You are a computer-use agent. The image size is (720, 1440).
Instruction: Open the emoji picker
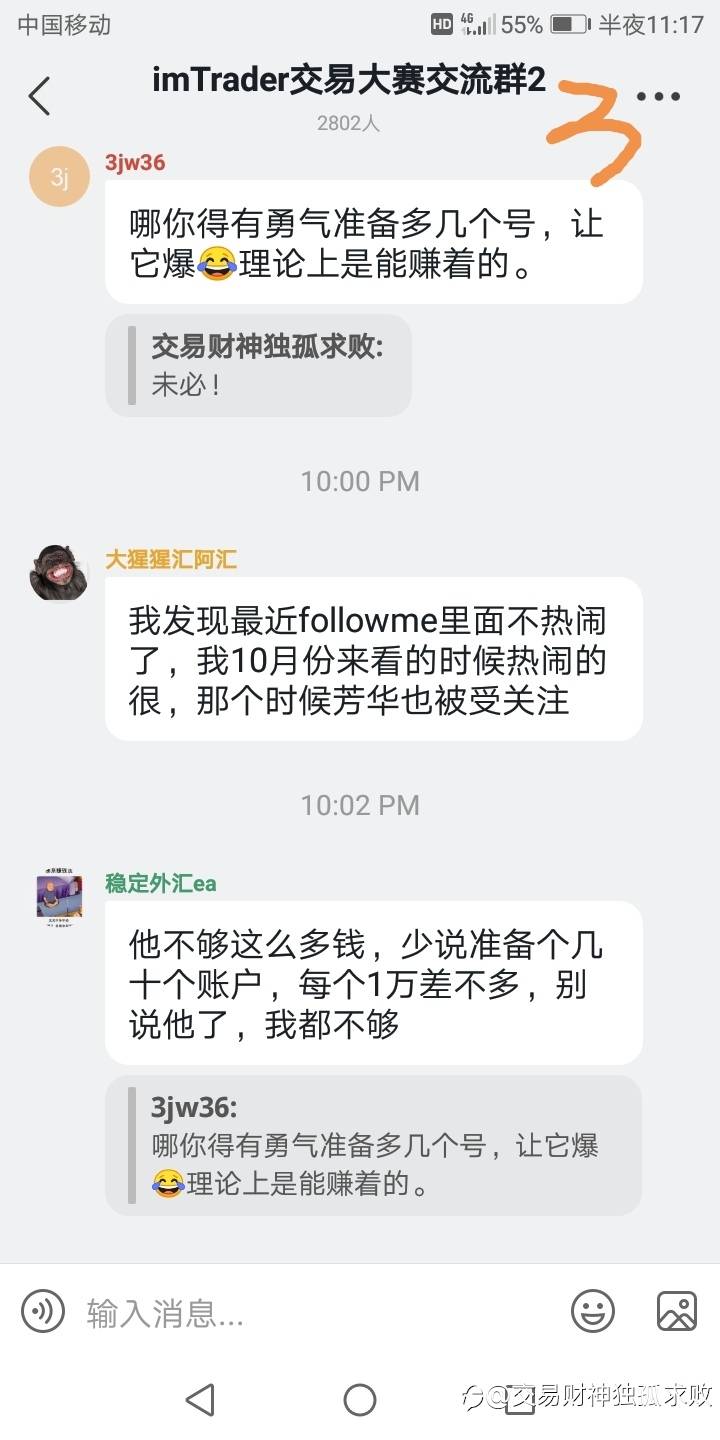point(593,1311)
